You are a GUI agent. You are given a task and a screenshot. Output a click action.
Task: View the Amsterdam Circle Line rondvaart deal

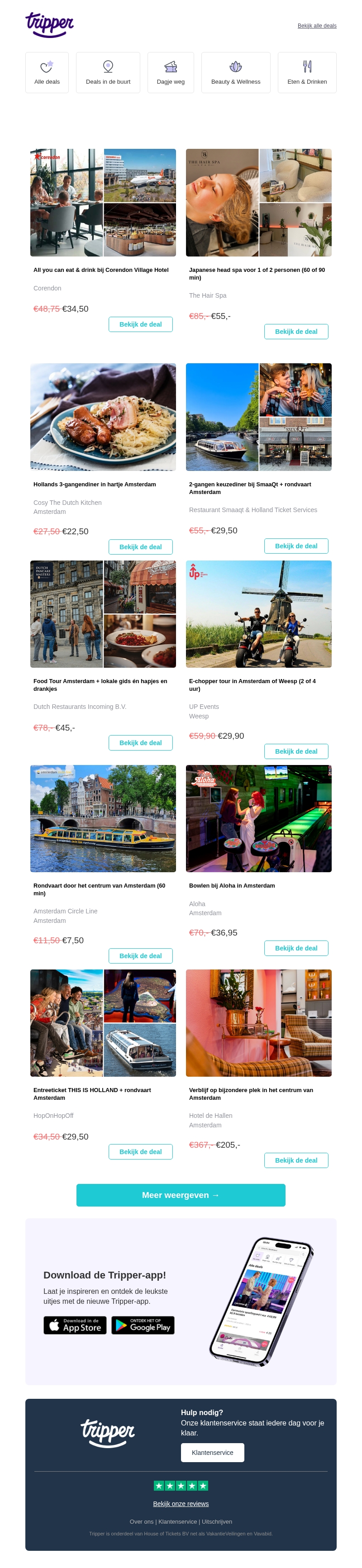point(140,955)
